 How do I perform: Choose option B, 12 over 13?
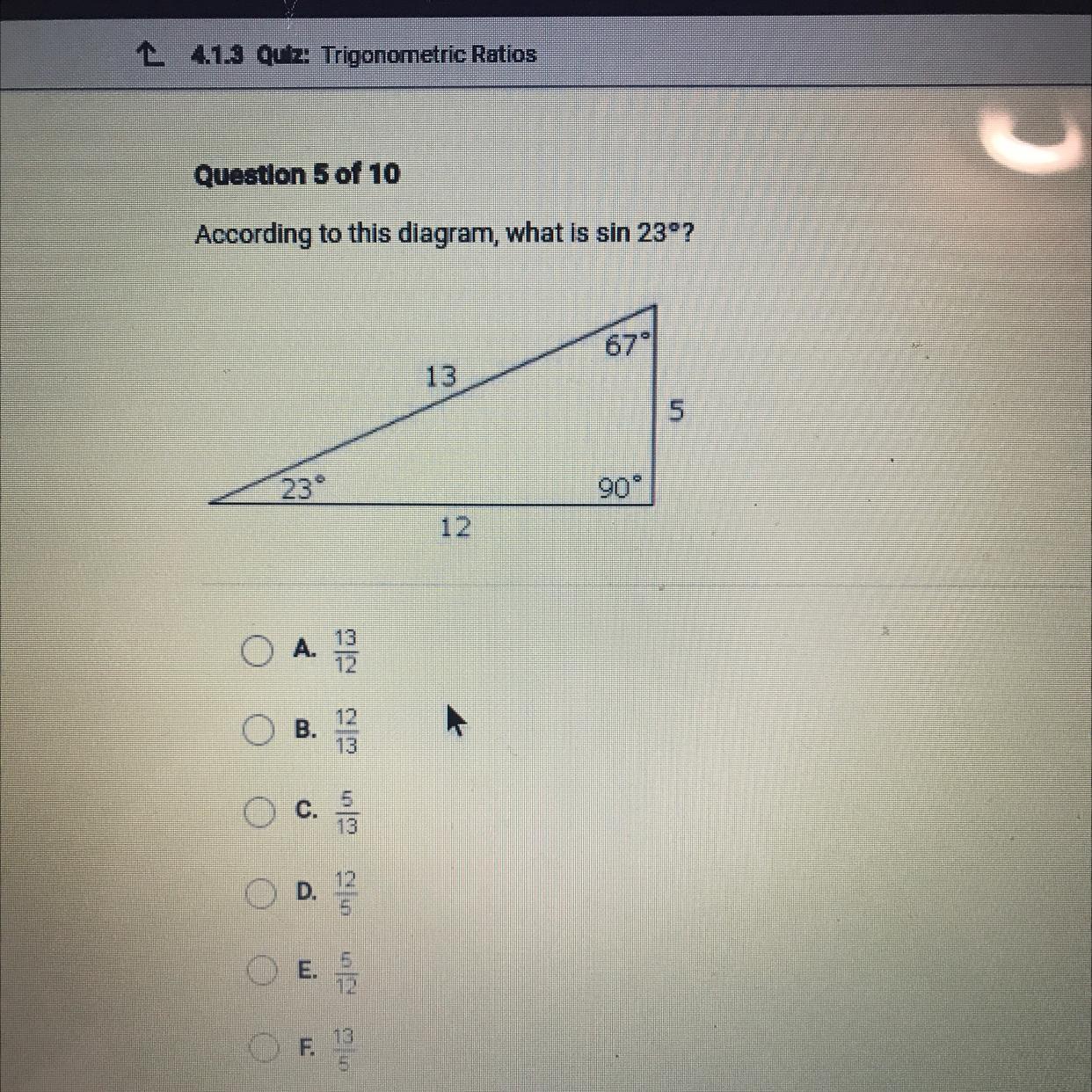[x=258, y=730]
